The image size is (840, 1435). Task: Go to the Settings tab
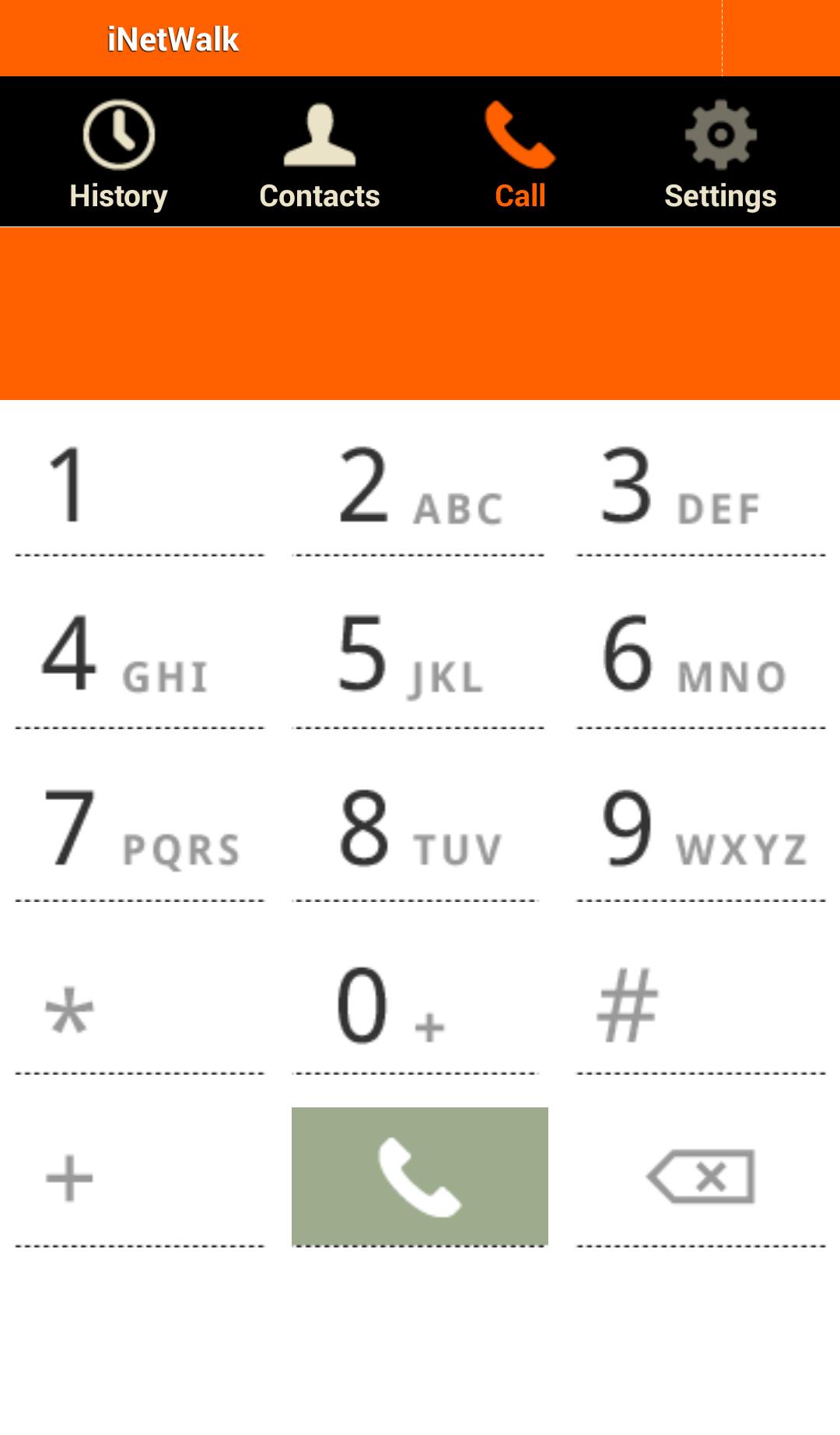pyautogui.click(x=720, y=153)
